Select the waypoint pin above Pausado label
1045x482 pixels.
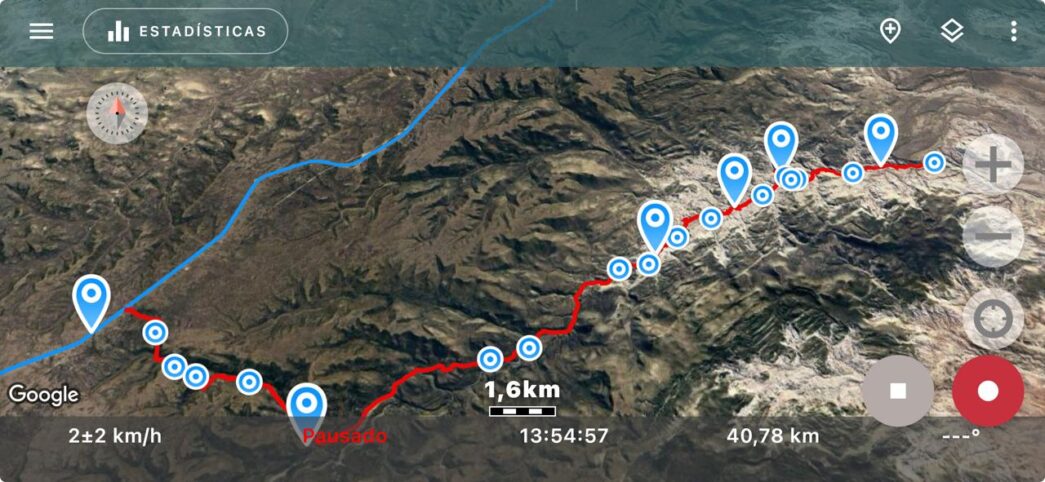click(307, 405)
